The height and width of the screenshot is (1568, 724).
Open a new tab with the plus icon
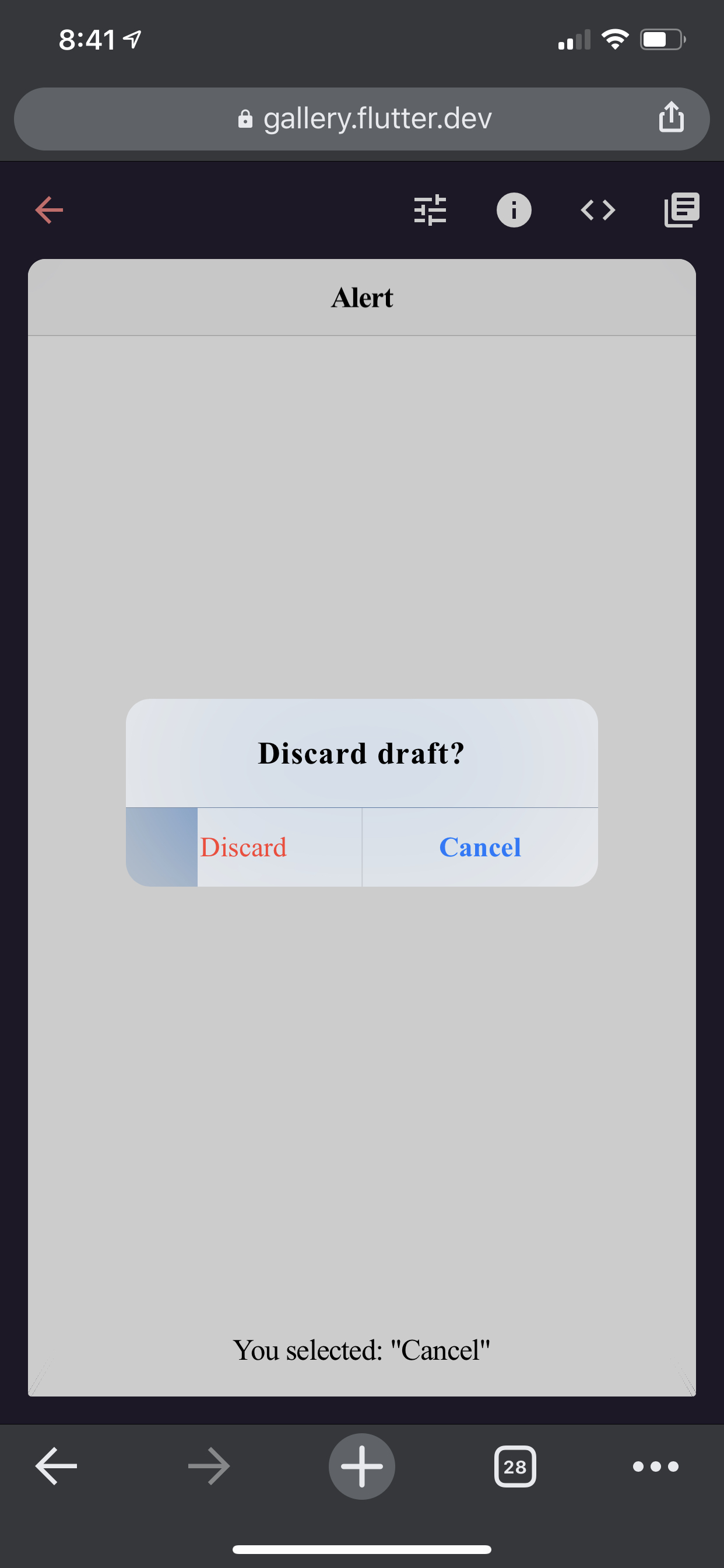(361, 1466)
